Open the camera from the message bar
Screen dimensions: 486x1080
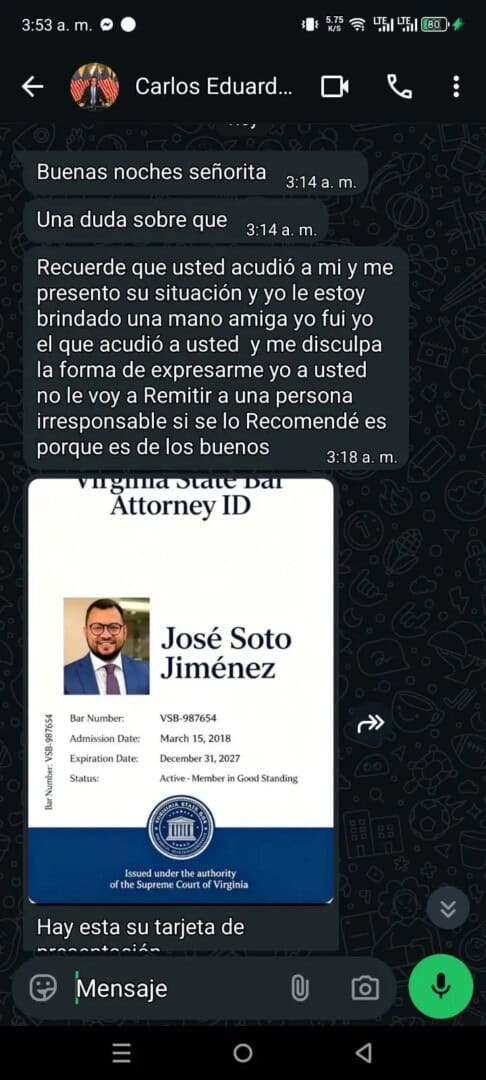pos(365,989)
